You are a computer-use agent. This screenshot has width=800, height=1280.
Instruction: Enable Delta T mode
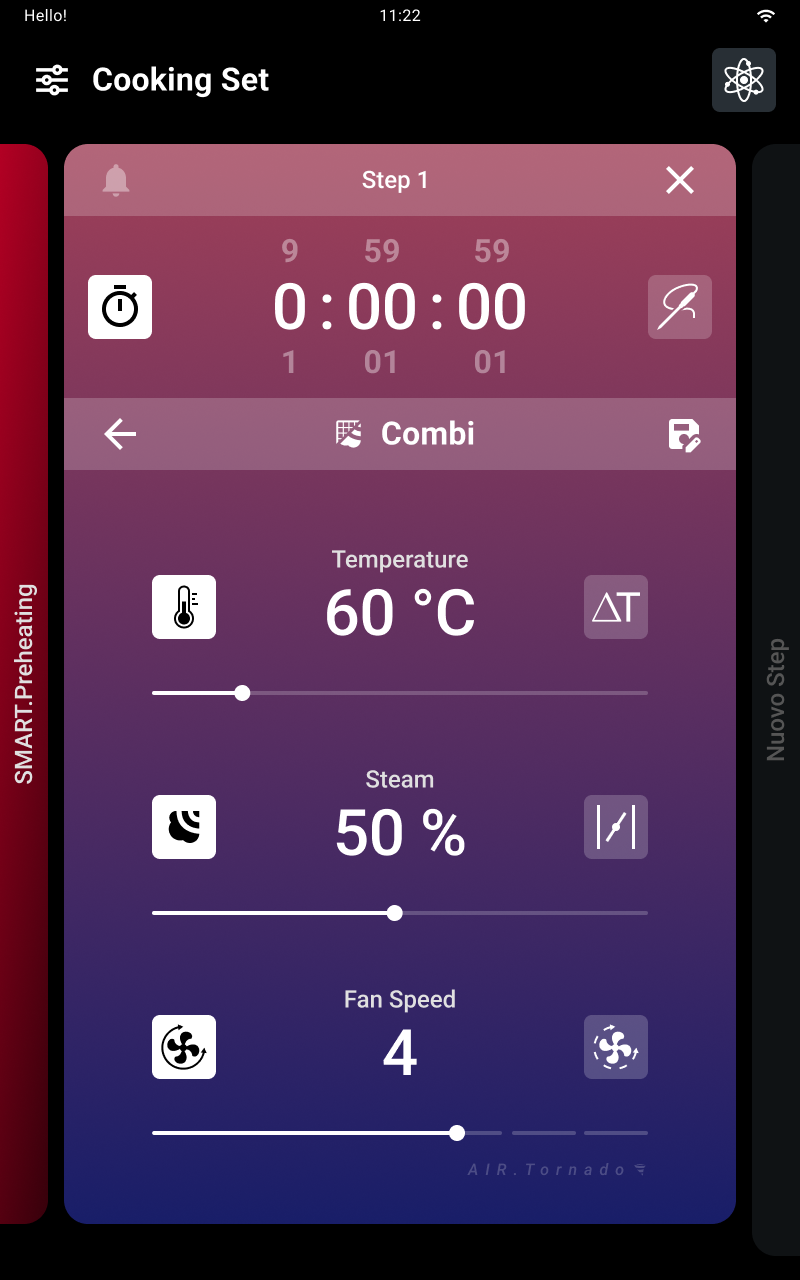(615, 607)
